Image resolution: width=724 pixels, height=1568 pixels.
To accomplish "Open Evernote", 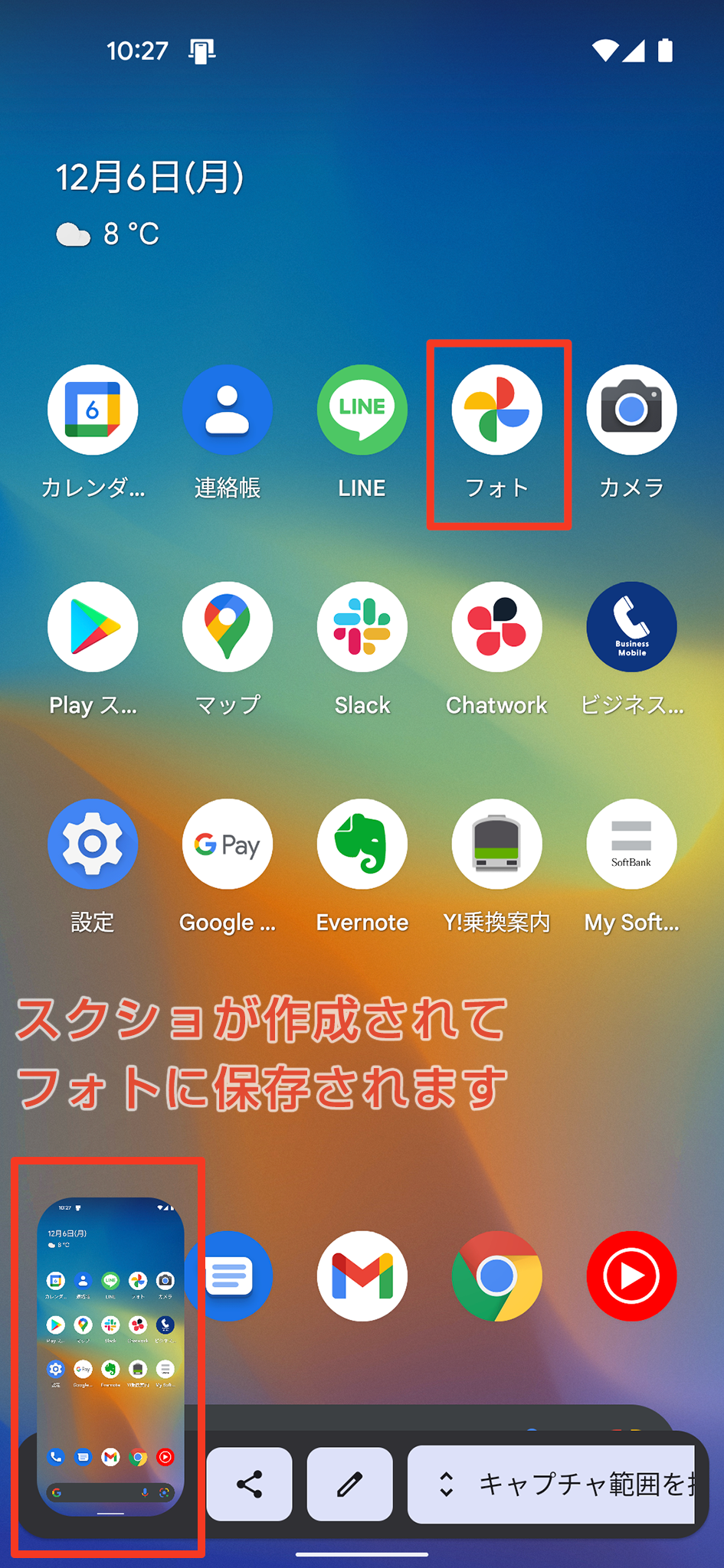I will pyautogui.click(x=362, y=844).
